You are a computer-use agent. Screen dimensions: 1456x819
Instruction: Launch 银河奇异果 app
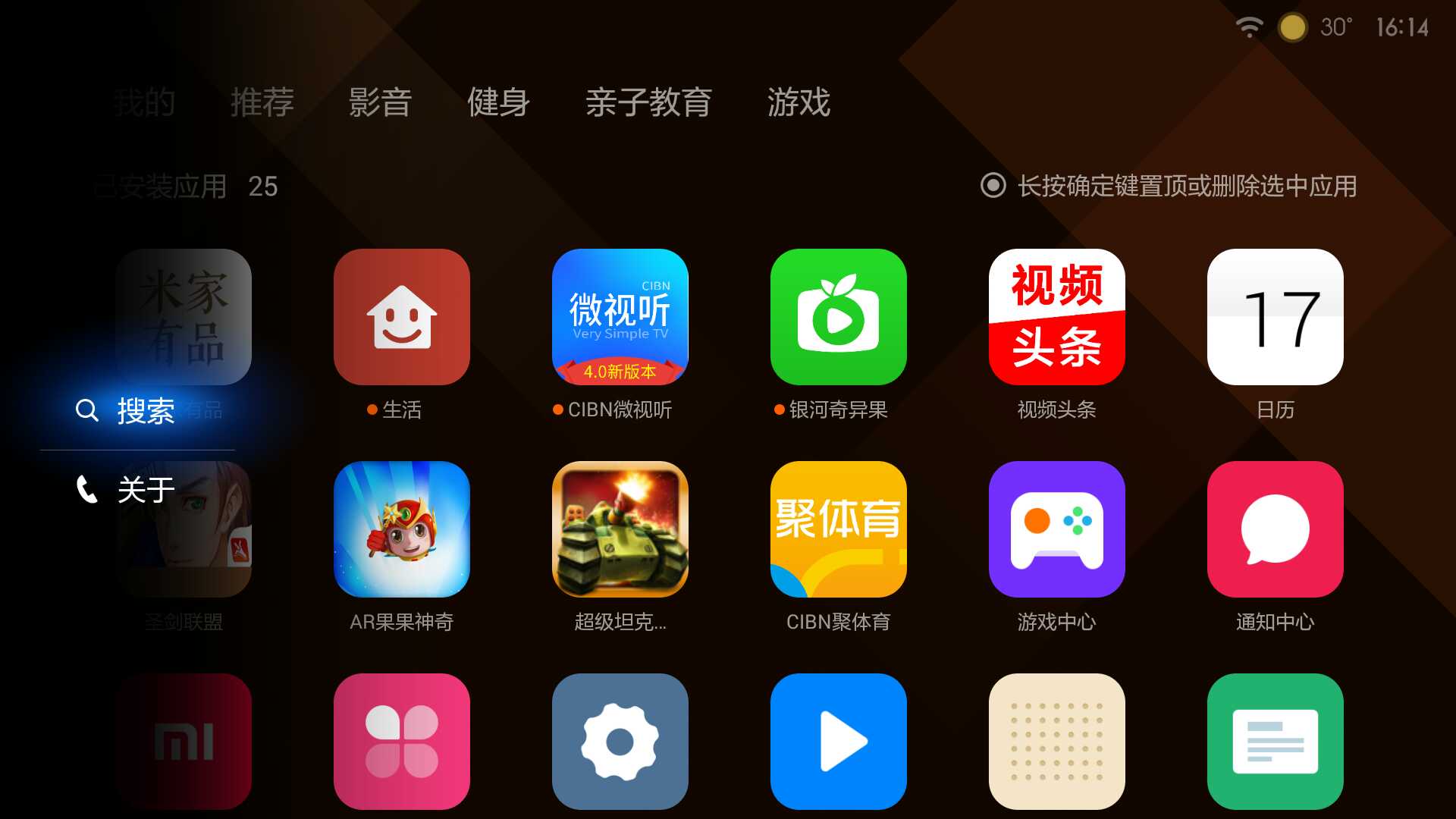[839, 317]
